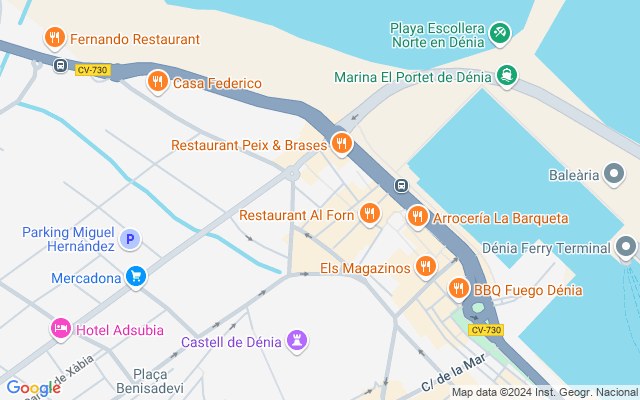Viewport: 640px width, 400px height.
Task: Select the Hotel Adsubia marker
Action: [x=61, y=329]
